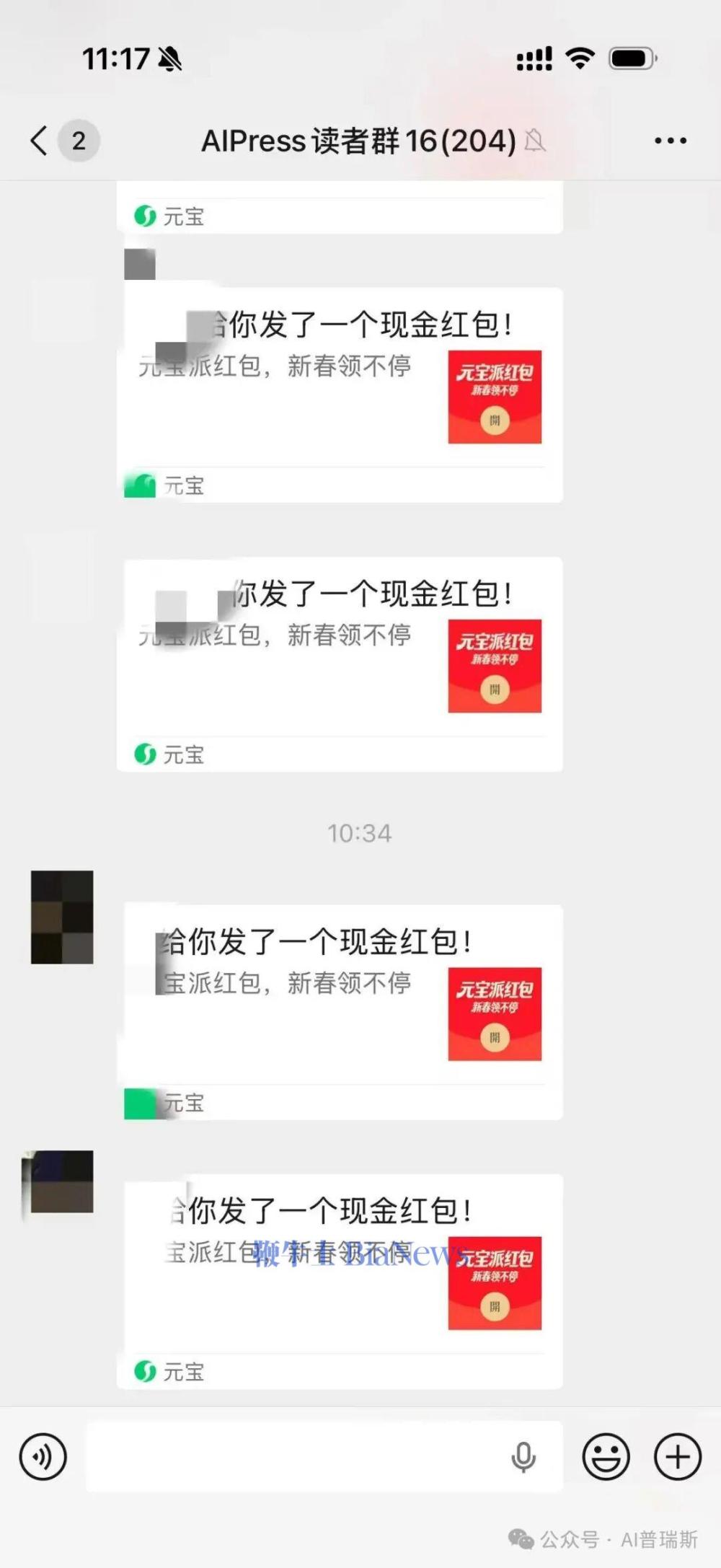Go back to the chat list
This screenshot has width=721, height=1568.
tap(40, 140)
